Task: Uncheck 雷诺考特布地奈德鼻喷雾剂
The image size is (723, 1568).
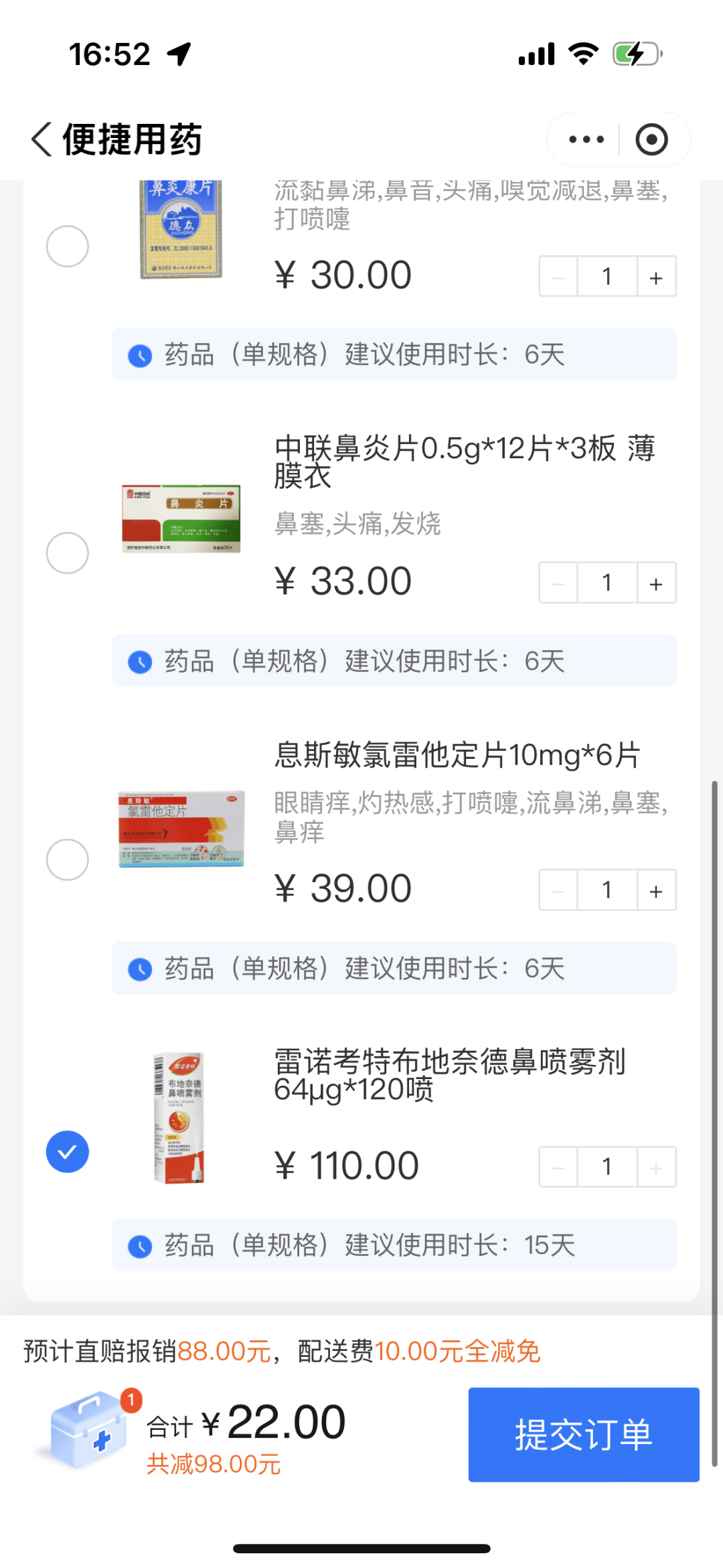Action: tap(67, 1151)
